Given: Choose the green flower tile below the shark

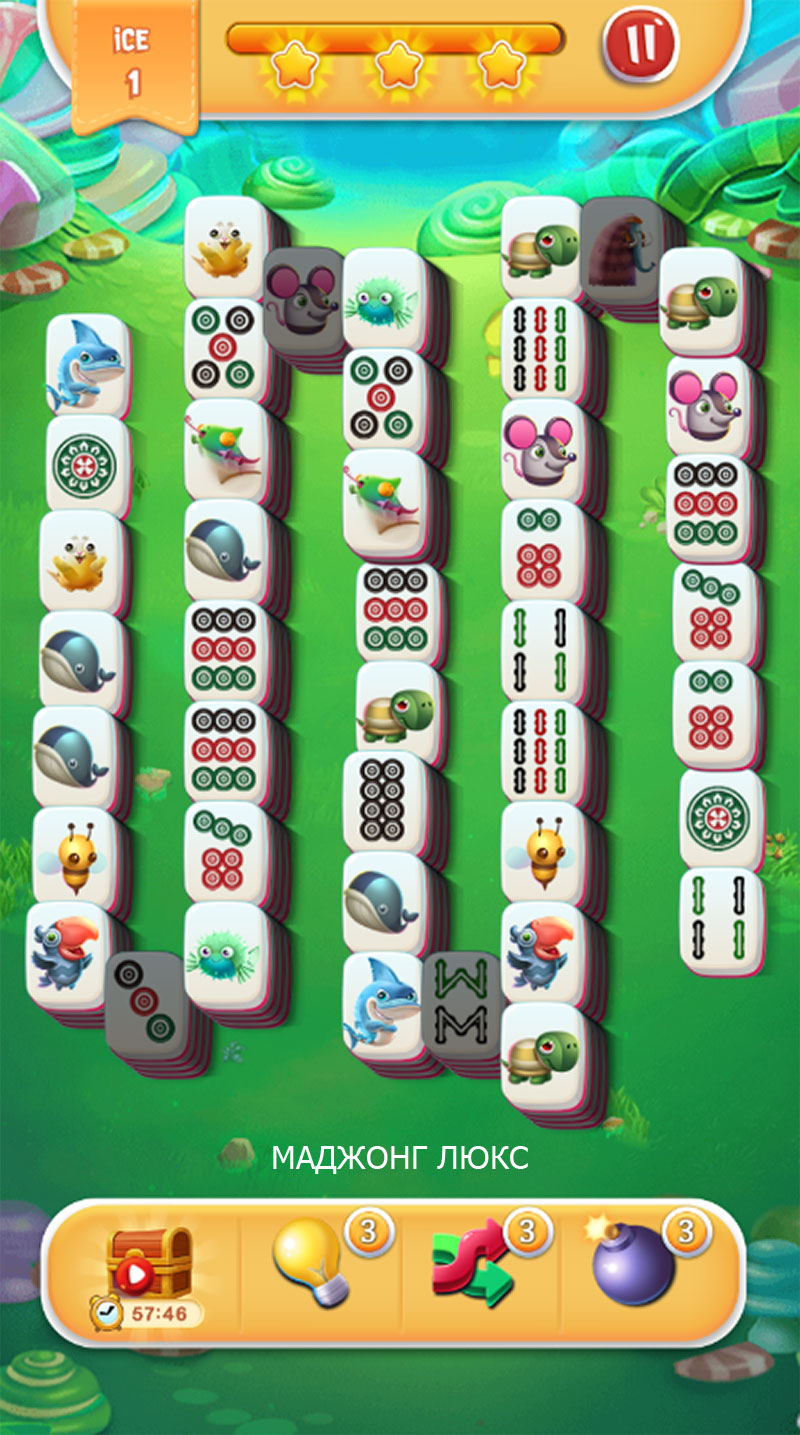Looking at the screenshot, I should coord(88,465).
